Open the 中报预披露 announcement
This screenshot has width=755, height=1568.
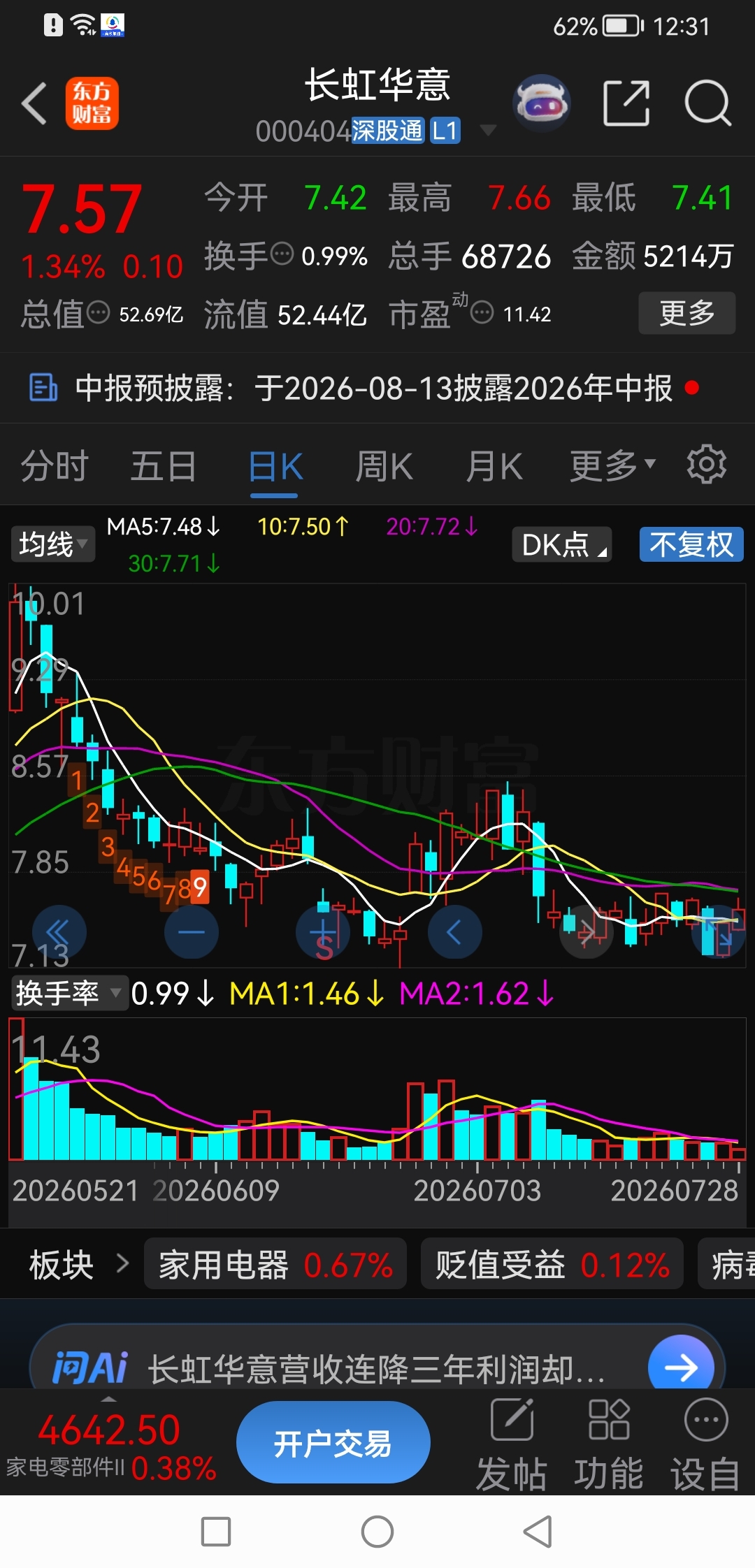click(x=364, y=388)
